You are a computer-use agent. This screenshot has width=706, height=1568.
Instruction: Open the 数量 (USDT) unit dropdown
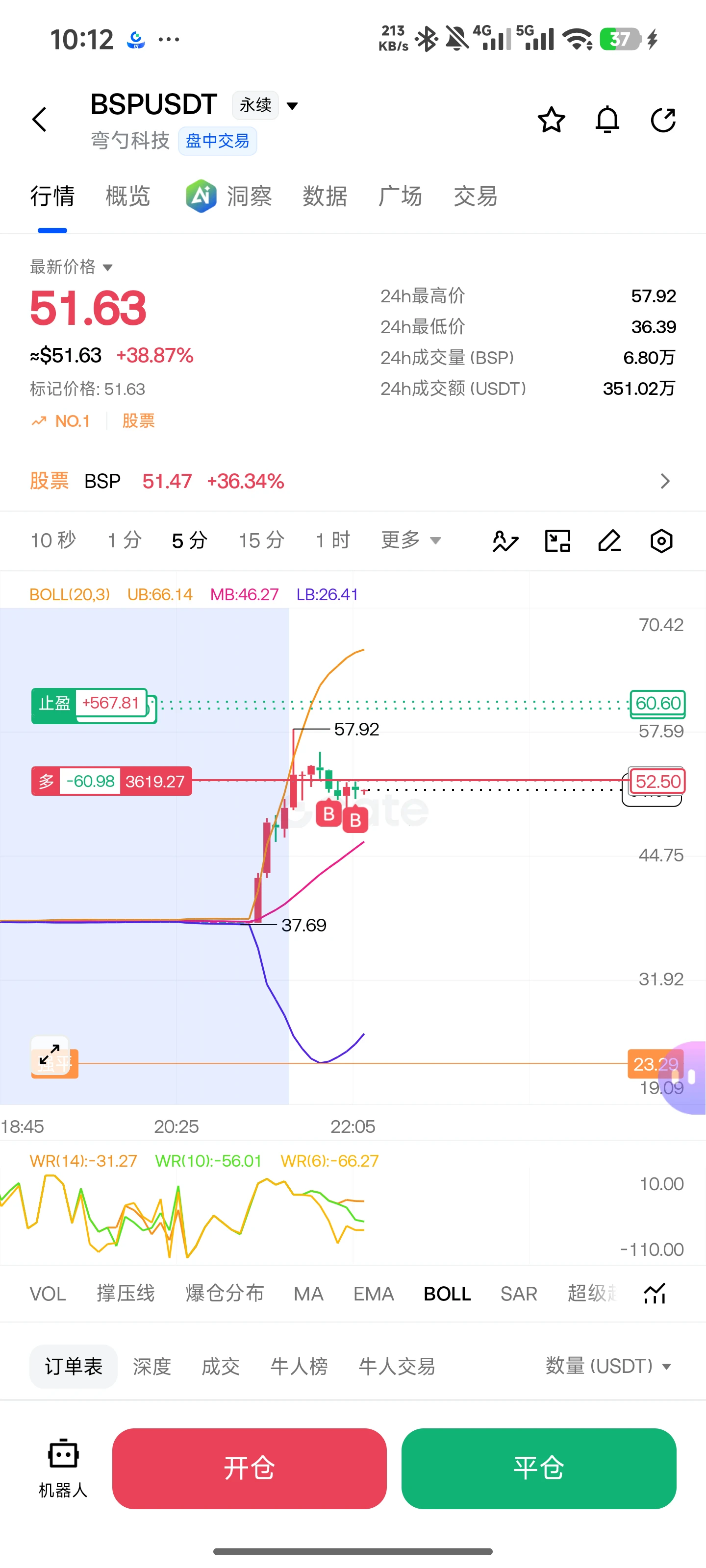pos(608,1367)
